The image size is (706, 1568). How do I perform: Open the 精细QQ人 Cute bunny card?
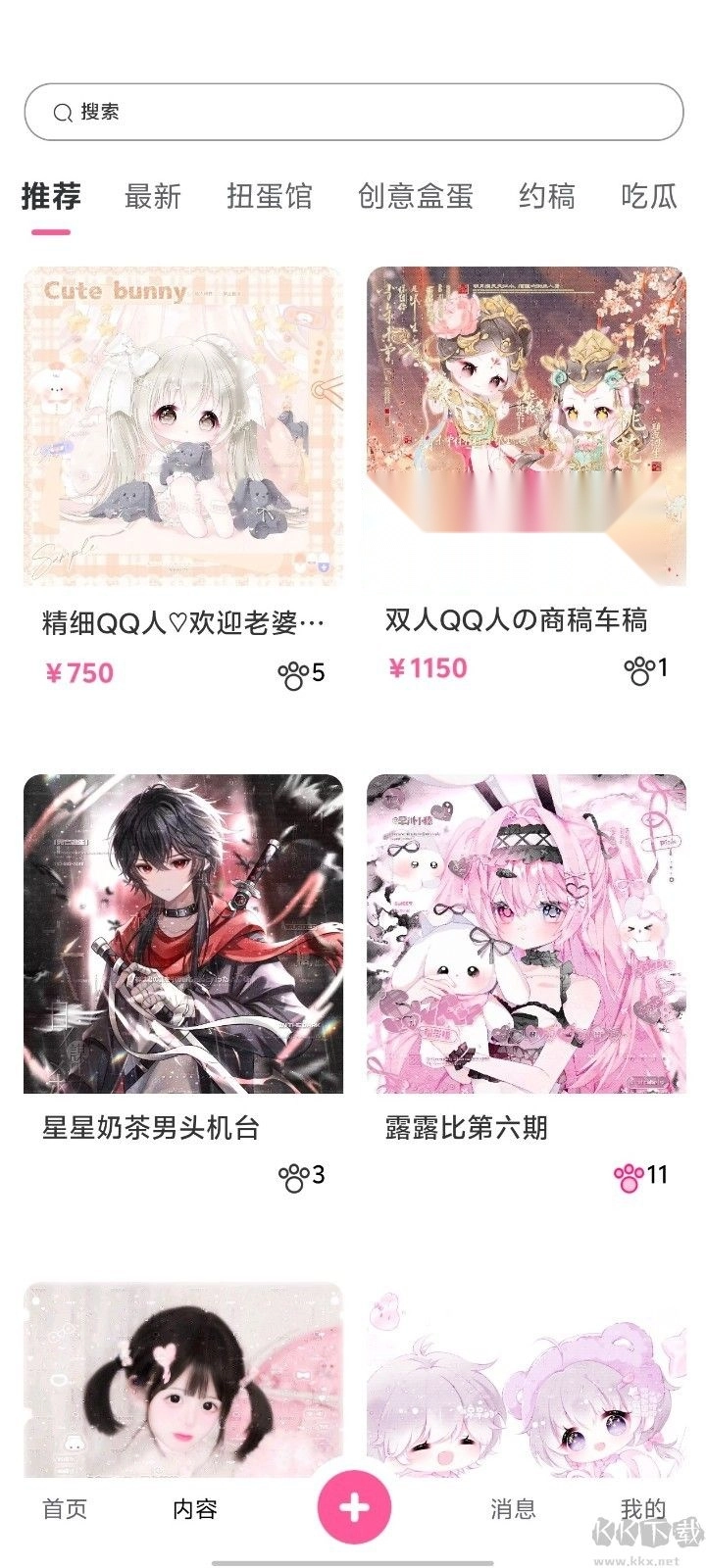(x=183, y=426)
